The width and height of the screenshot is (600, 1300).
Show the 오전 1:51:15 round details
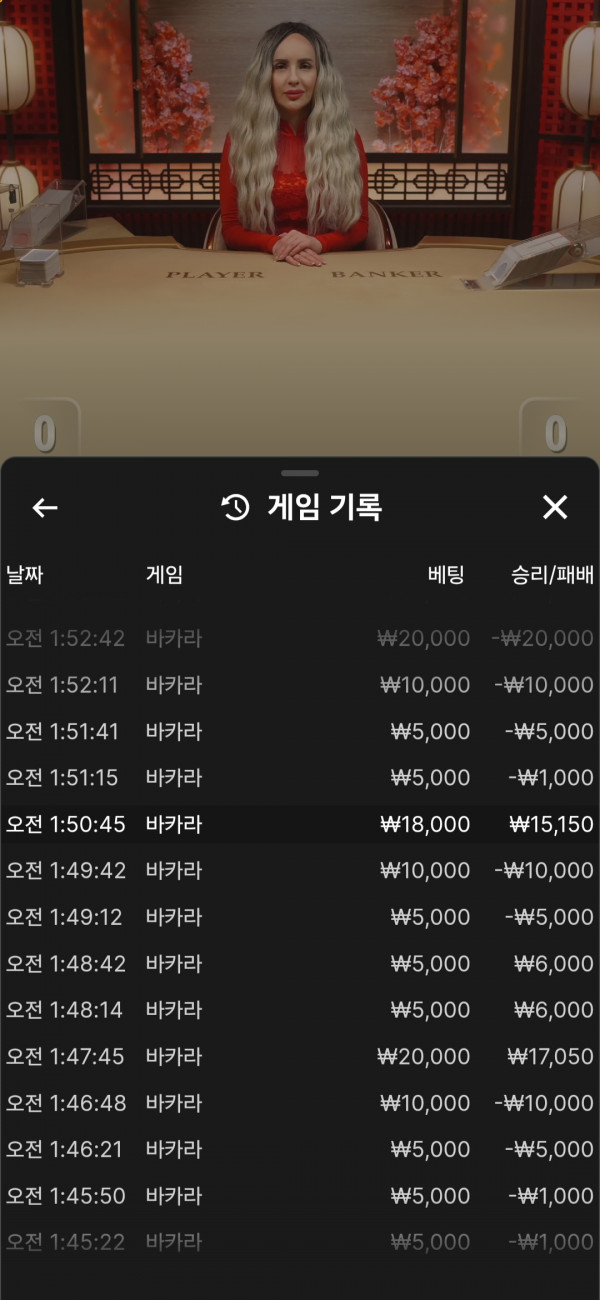point(300,778)
